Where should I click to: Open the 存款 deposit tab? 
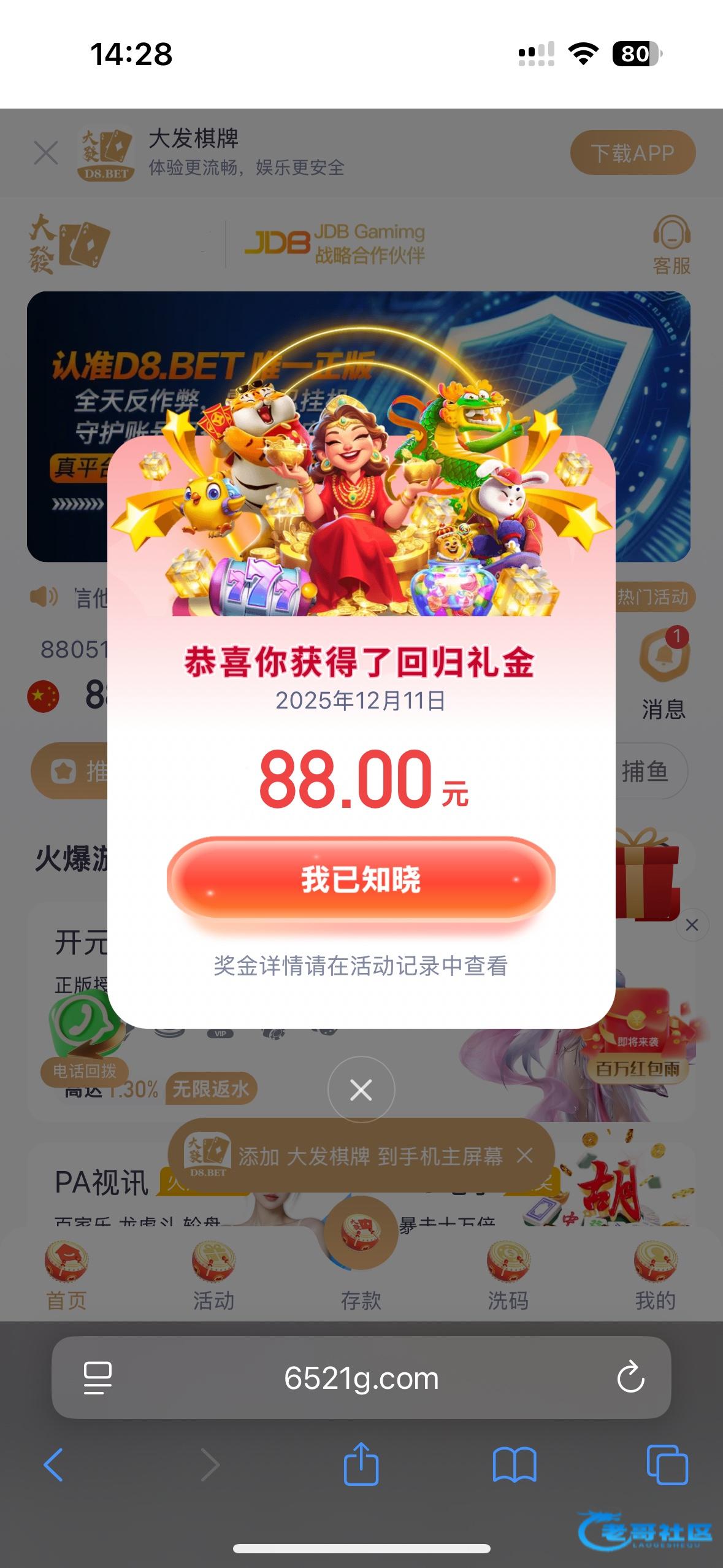pos(361,1264)
